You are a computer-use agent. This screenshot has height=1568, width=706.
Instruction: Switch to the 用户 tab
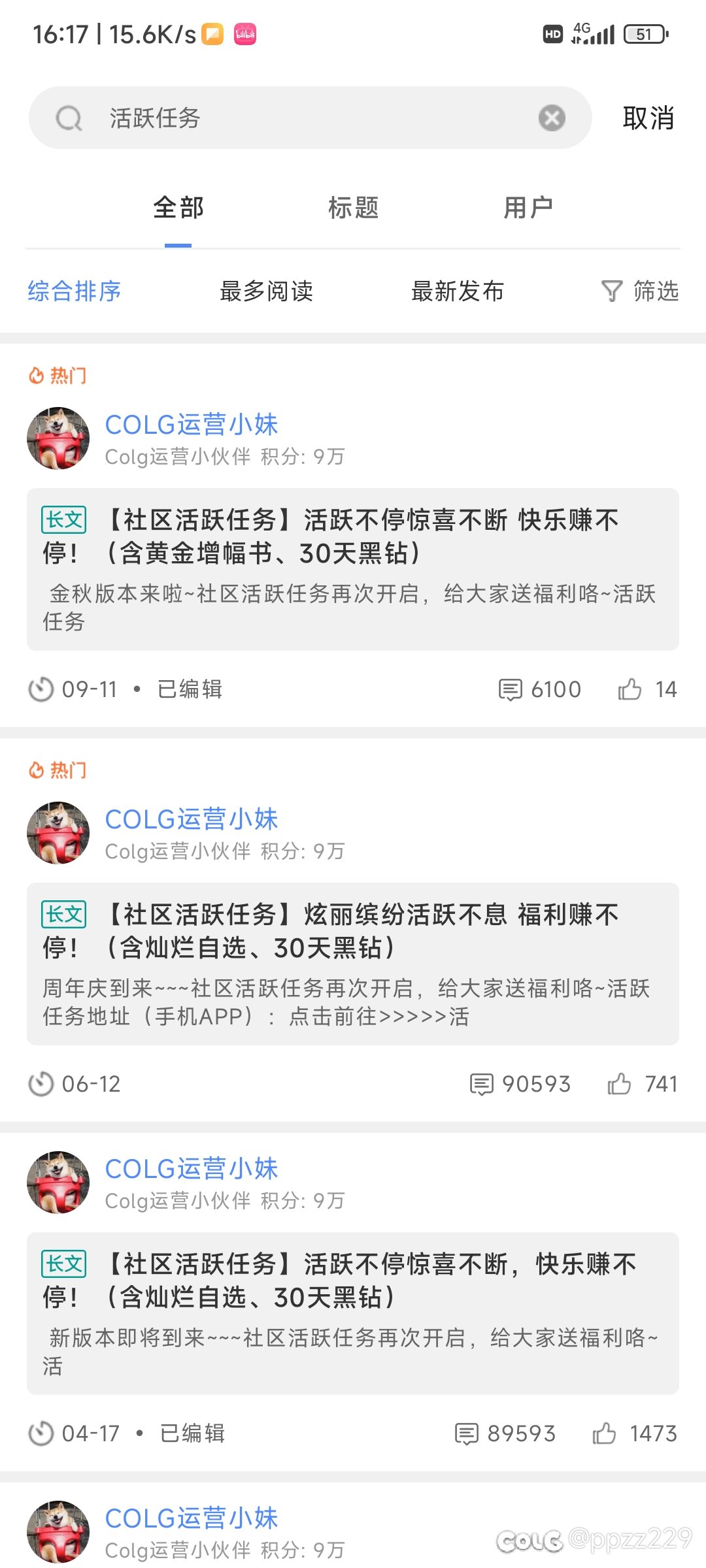coord(528,208)
